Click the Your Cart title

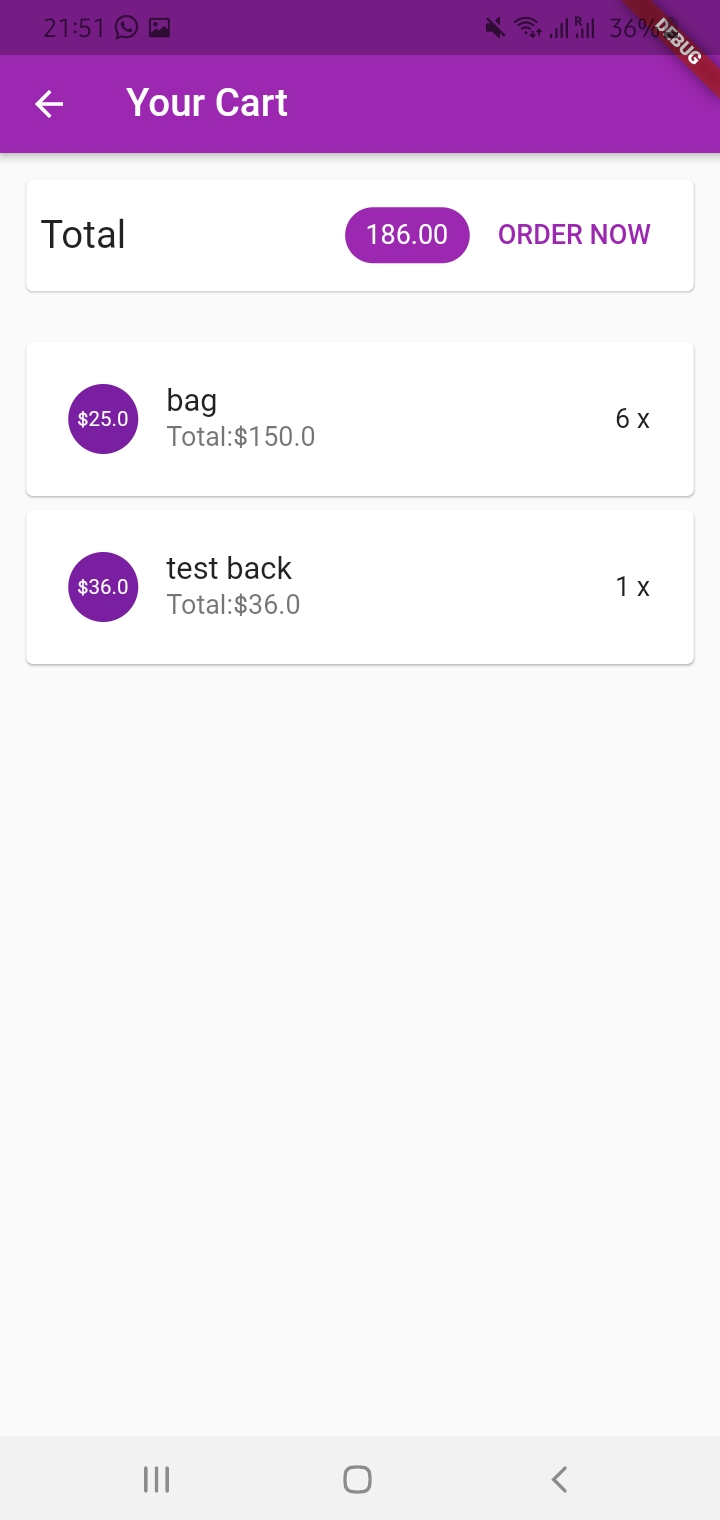pyautogui.click(x=206, y=102)
